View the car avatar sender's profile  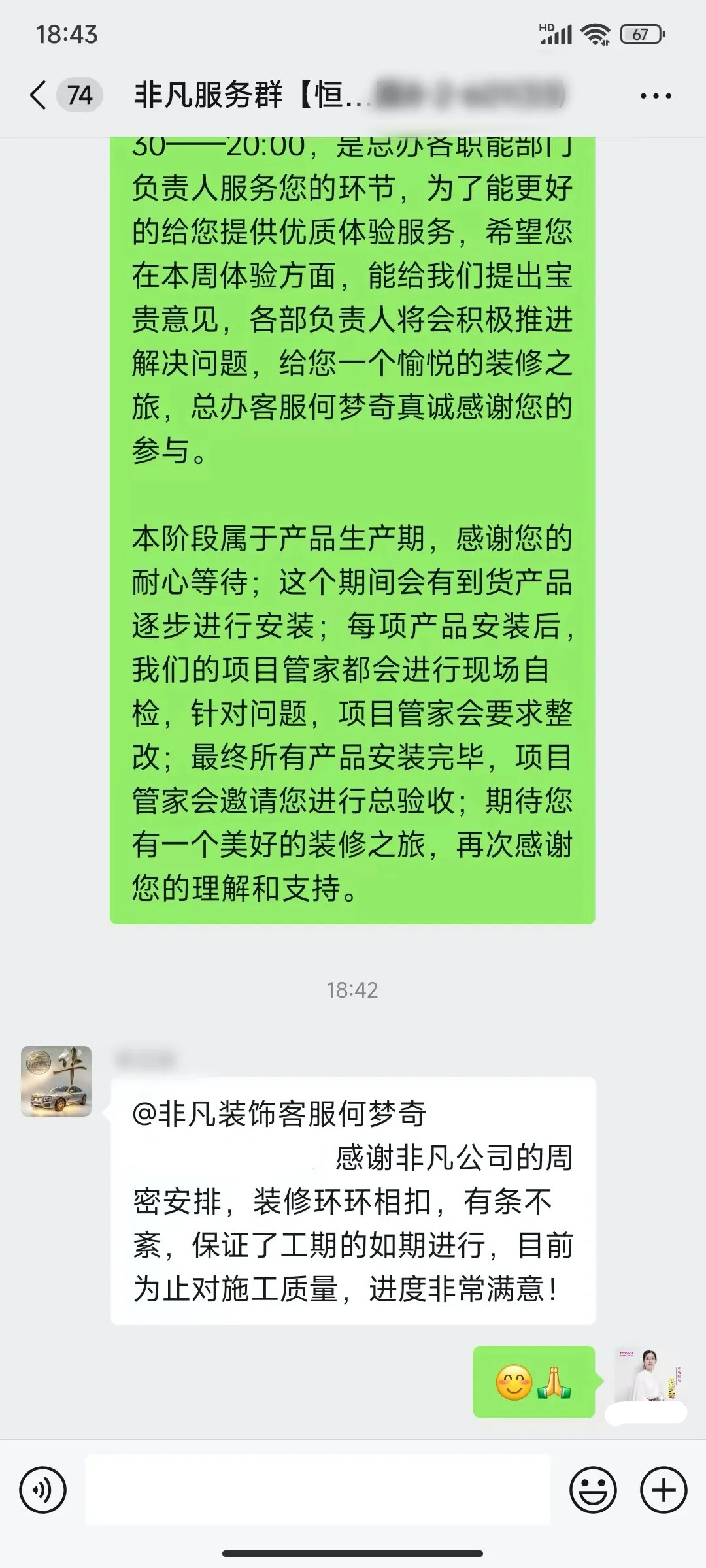point(56,1081)
